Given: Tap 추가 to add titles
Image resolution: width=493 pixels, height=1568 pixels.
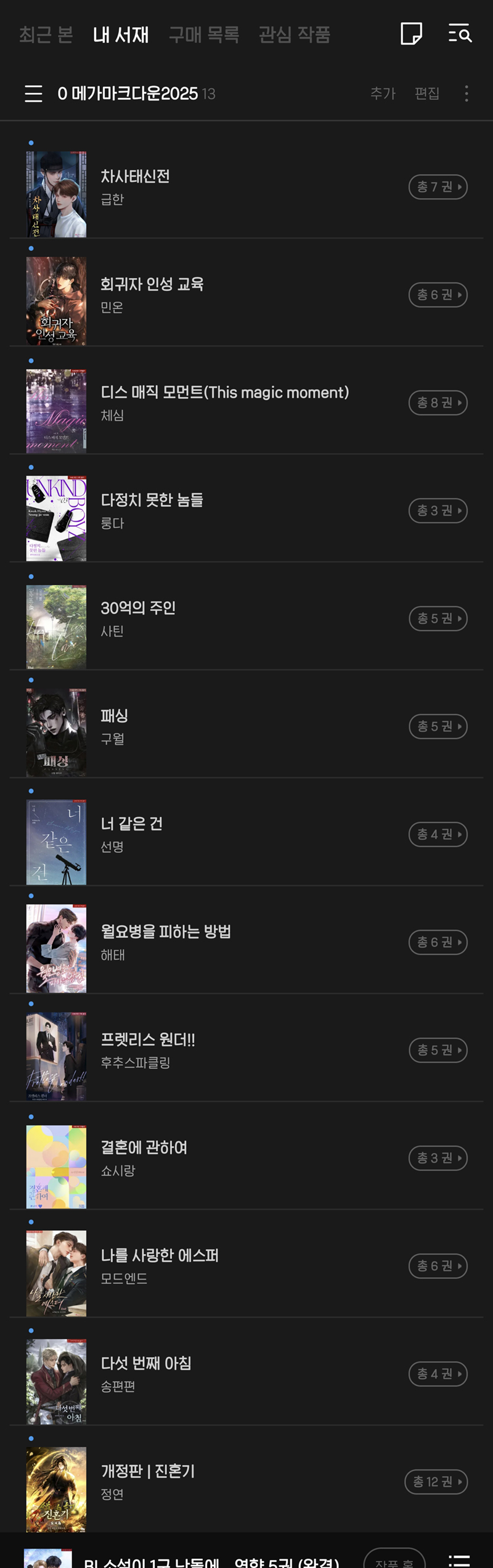Looking at the screenshot, I should pyautogui.click(x=383, y=94).
